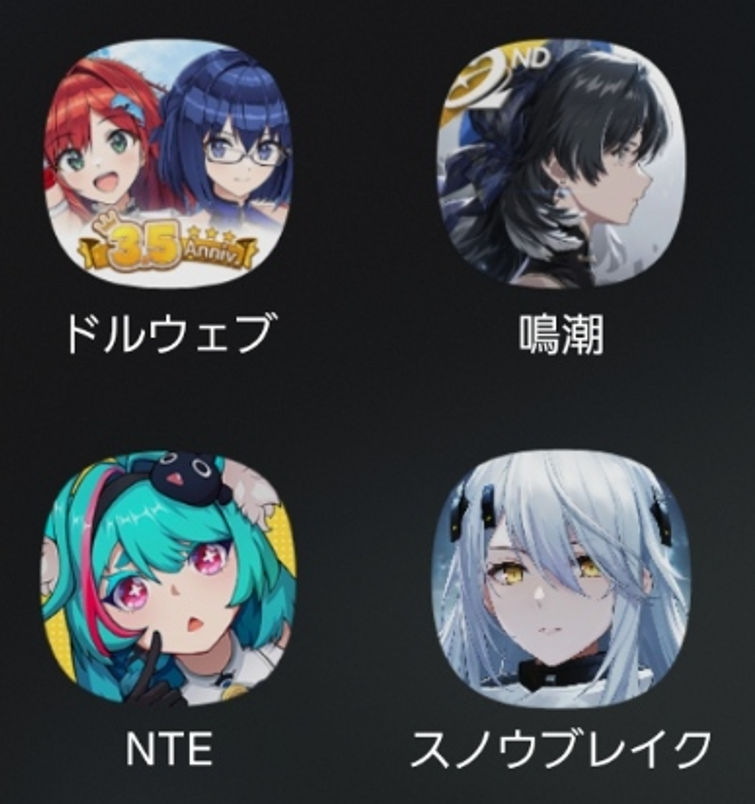This screenshot has height=804, width=755.
Task: Start the スノウブレイク app
Action: pos(562,579)
